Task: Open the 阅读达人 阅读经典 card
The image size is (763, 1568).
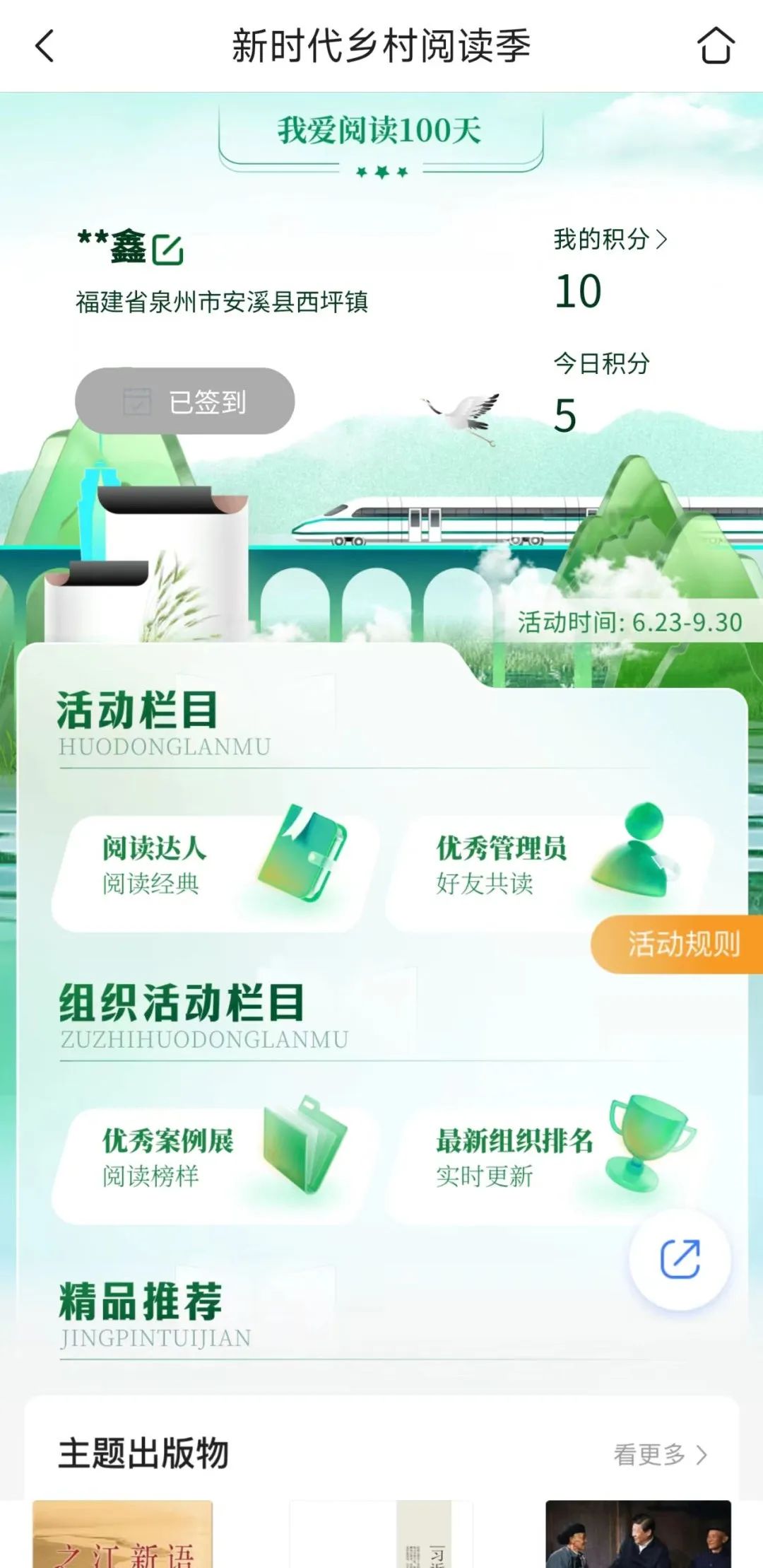Action: point(215,865)
